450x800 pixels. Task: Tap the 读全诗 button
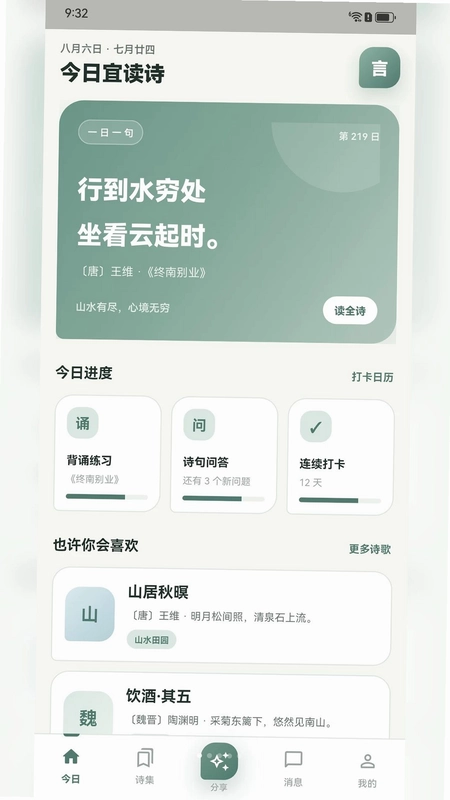350,310
